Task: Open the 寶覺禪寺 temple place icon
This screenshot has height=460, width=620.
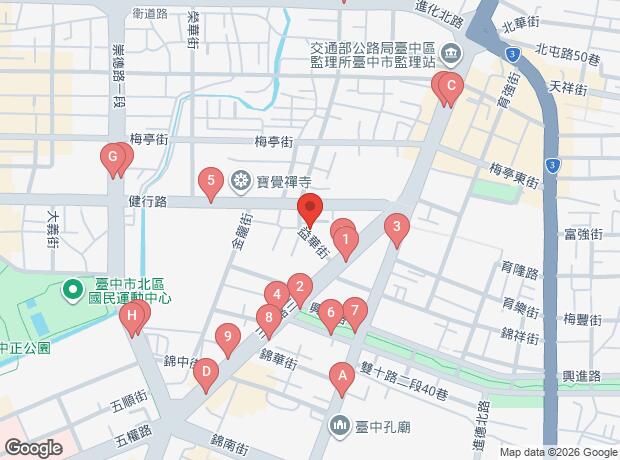Action: coord(241,181)
